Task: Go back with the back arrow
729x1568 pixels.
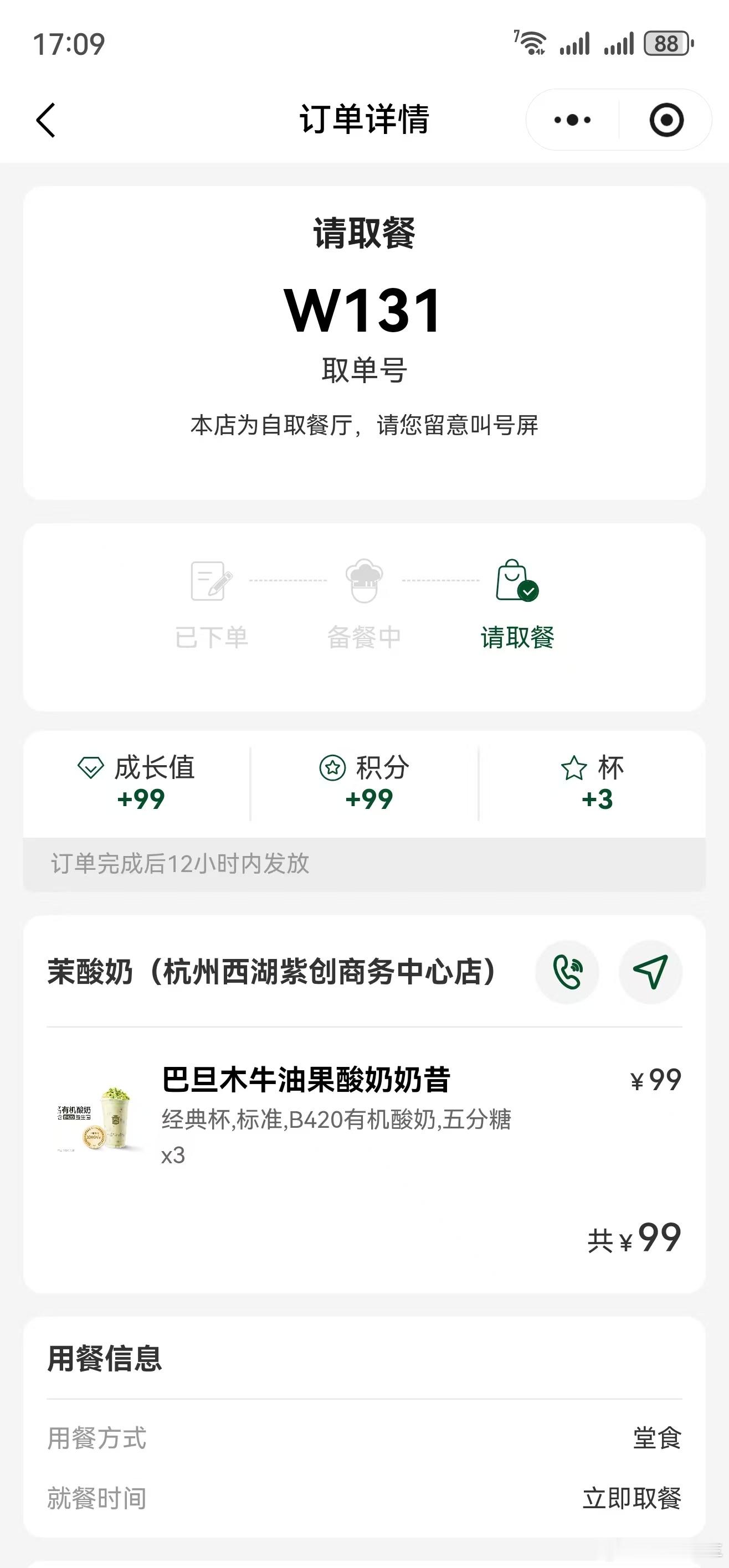Action: (45, 120)
